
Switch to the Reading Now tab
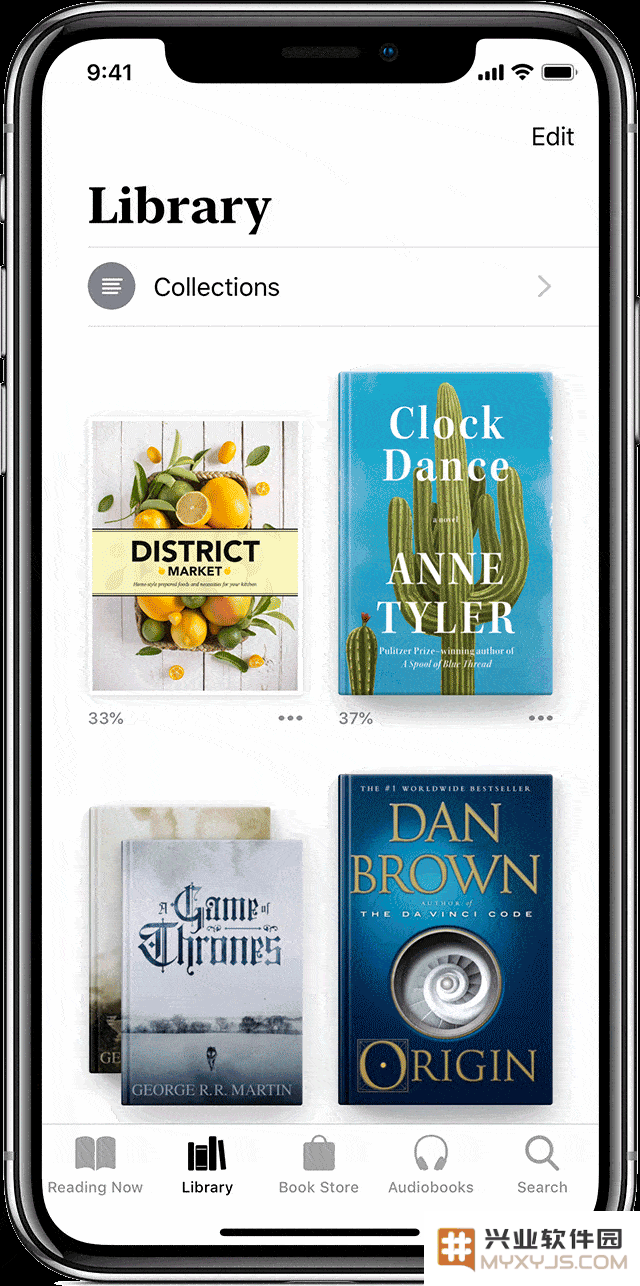coord(95,1165)
